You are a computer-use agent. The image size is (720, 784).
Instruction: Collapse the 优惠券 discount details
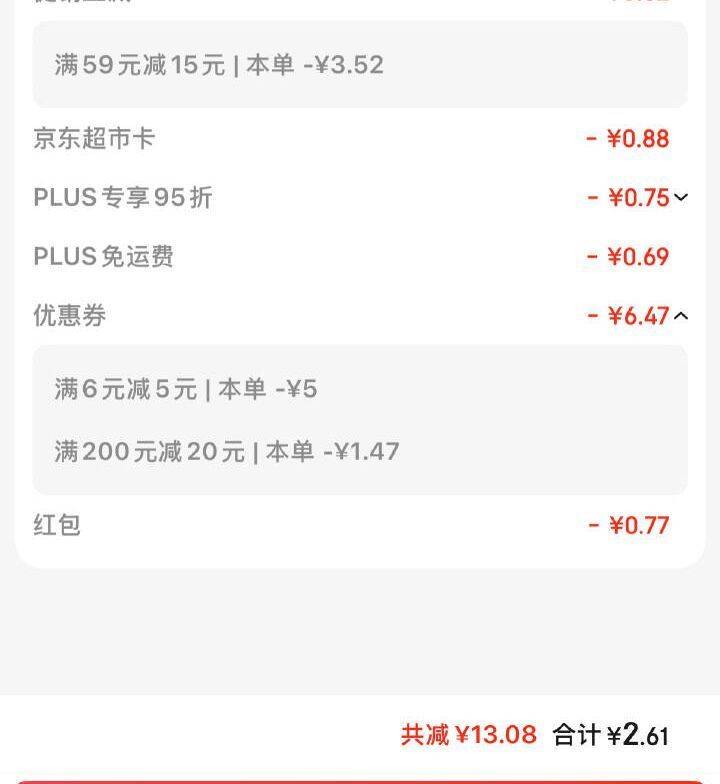681,316
